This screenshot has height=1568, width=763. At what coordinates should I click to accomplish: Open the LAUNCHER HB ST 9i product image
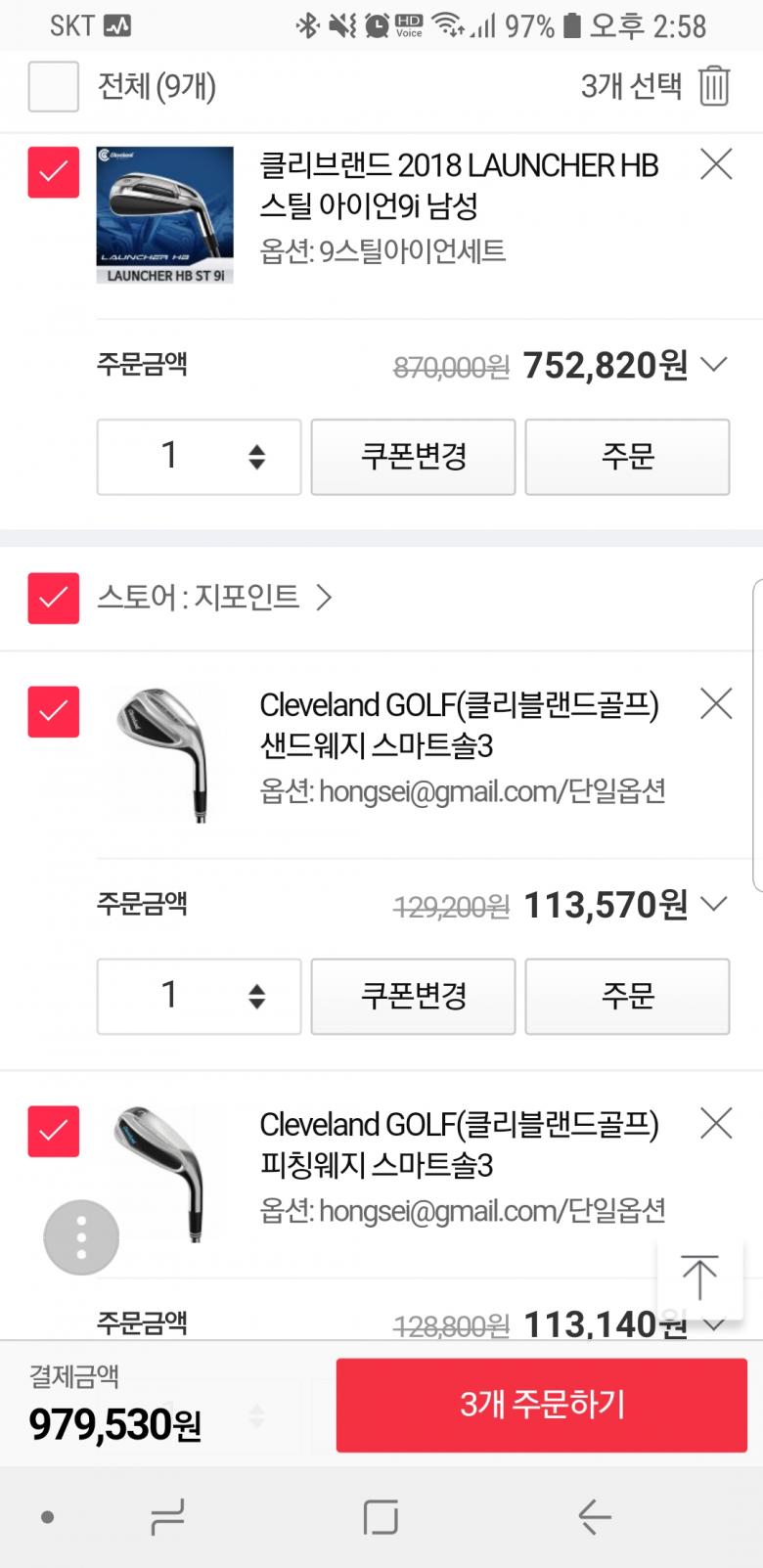(165, 215)
